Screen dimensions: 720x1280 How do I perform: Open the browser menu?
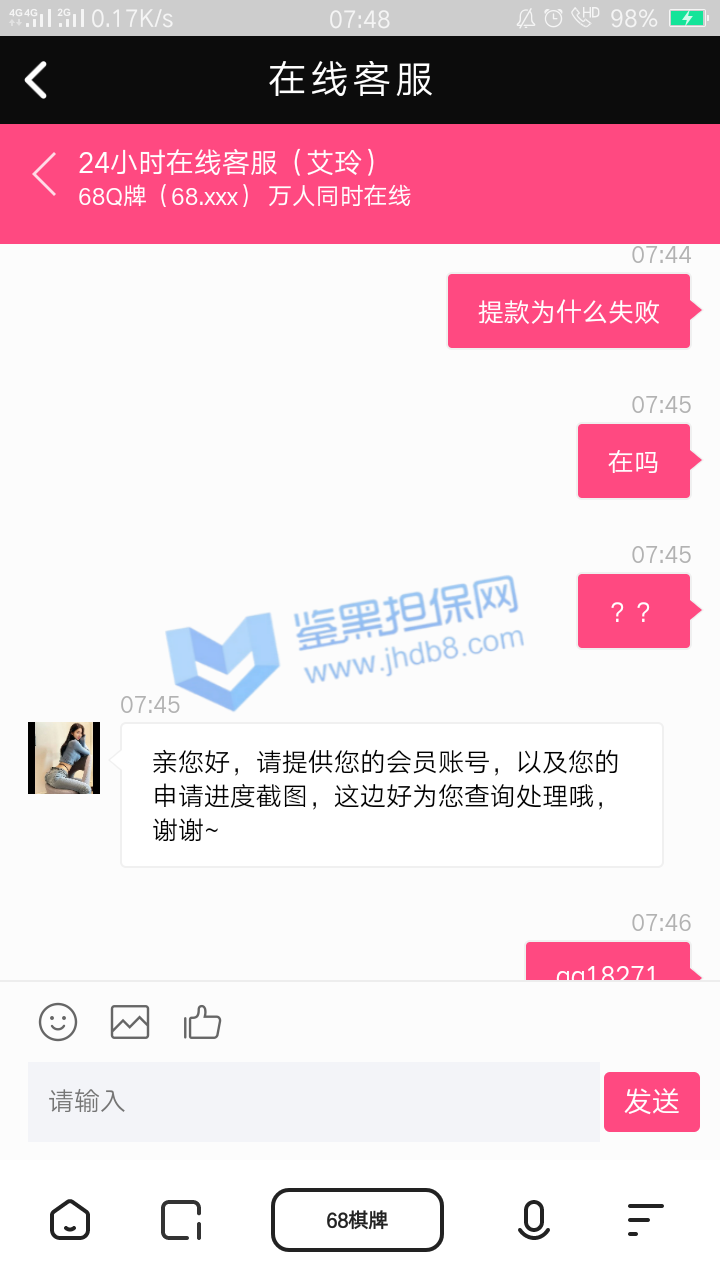pyautogui.click(x=645, y=1220)
